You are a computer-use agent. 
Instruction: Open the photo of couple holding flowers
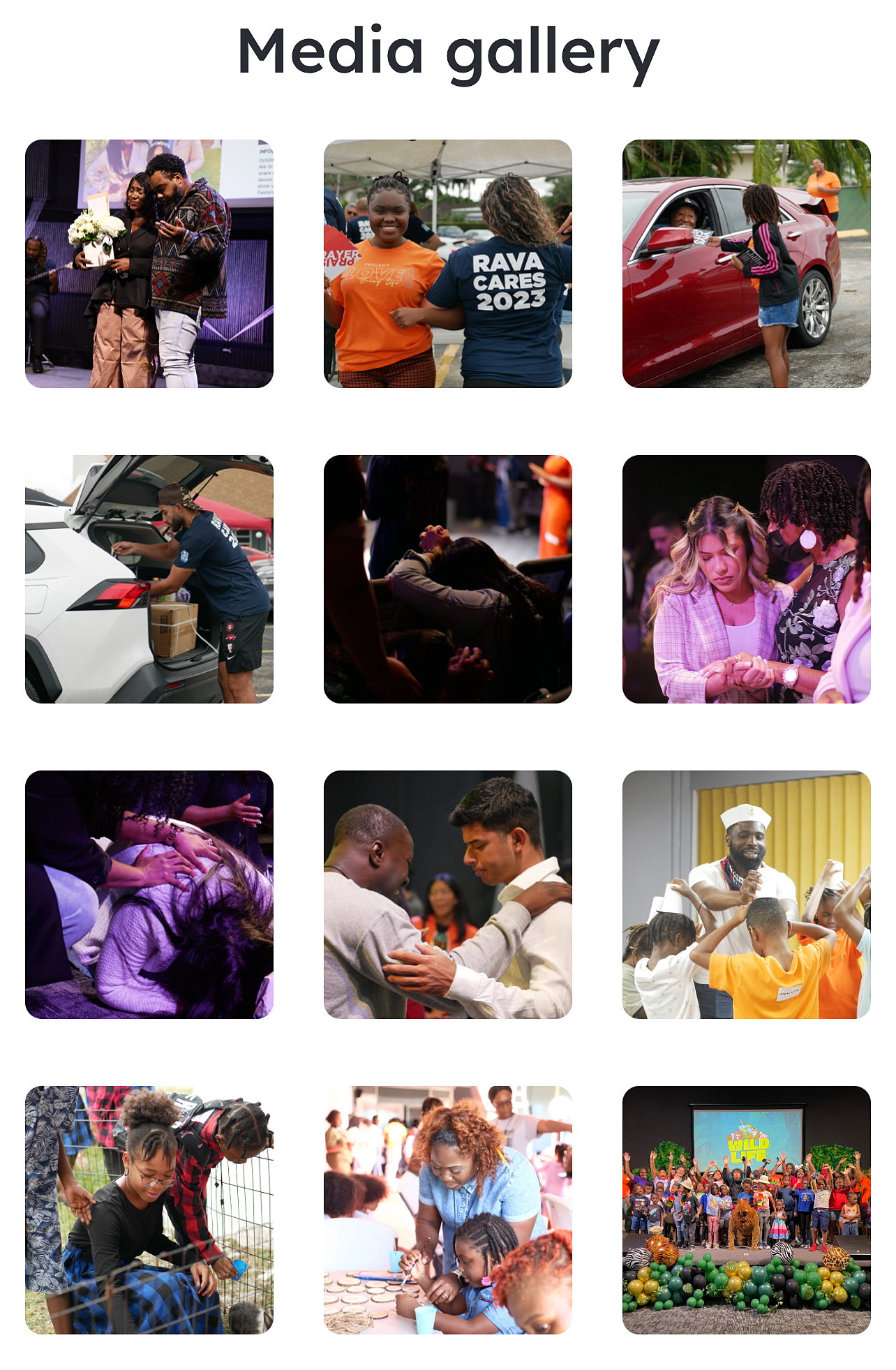[149, 263]
